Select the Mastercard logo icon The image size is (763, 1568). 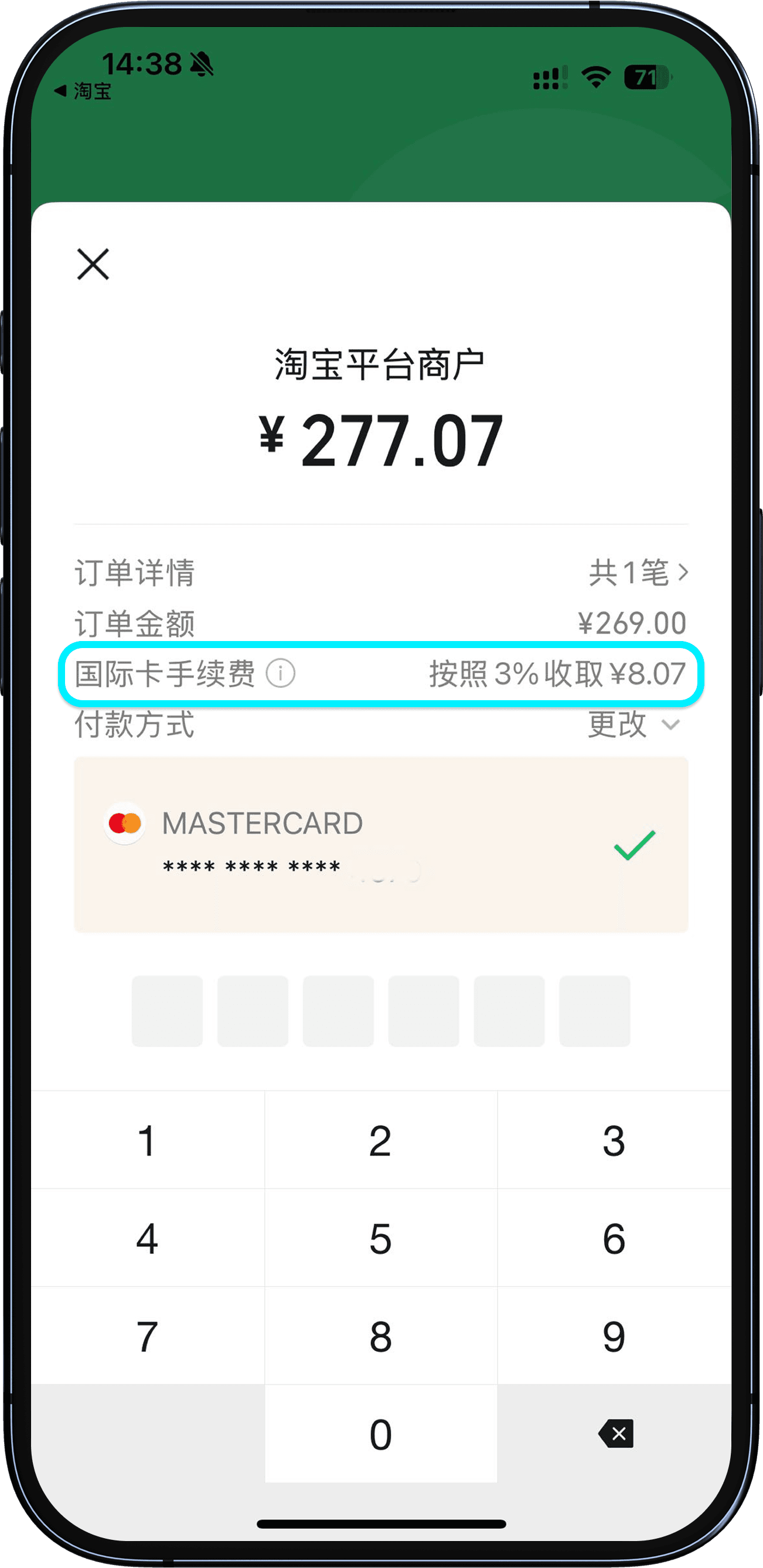tap(124, 823)
